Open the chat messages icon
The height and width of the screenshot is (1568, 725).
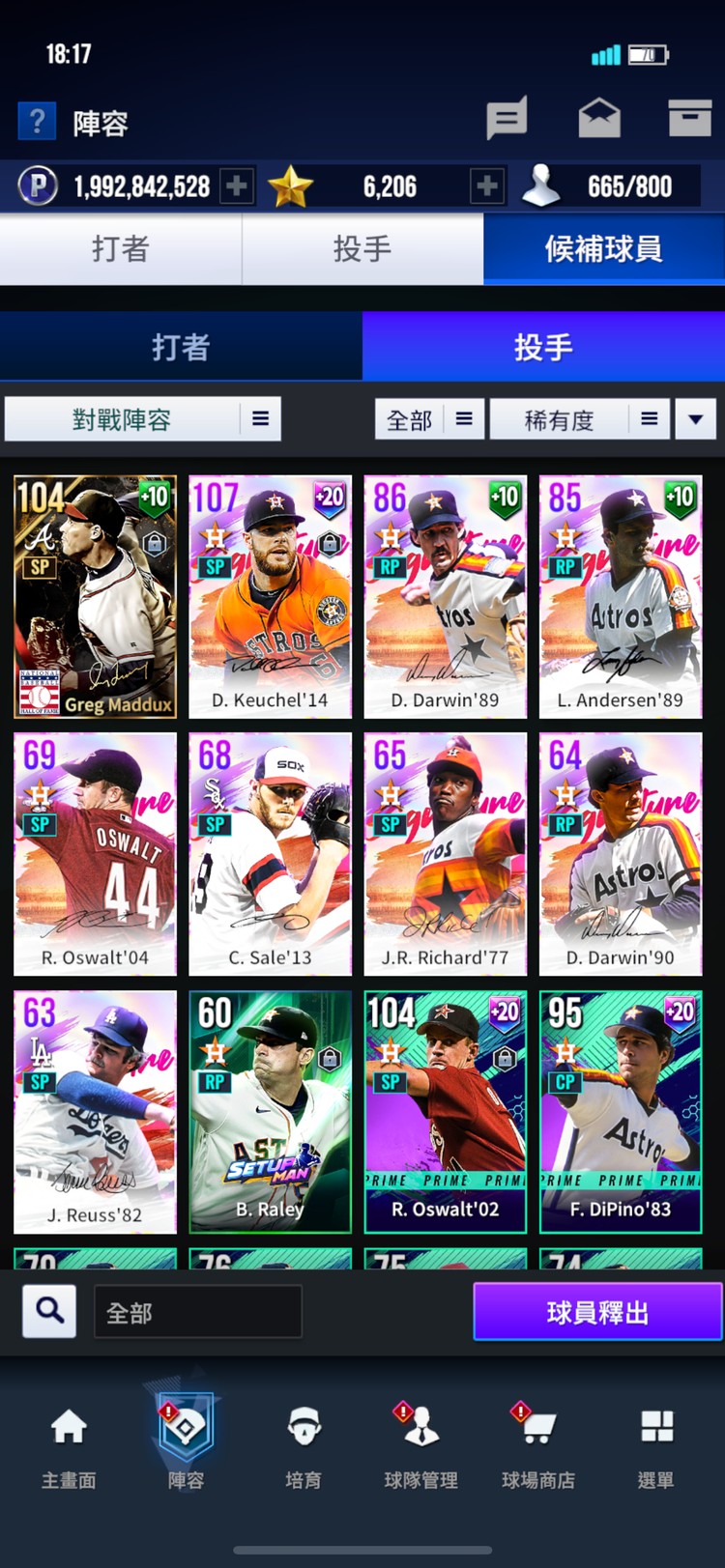coord(507,119)
